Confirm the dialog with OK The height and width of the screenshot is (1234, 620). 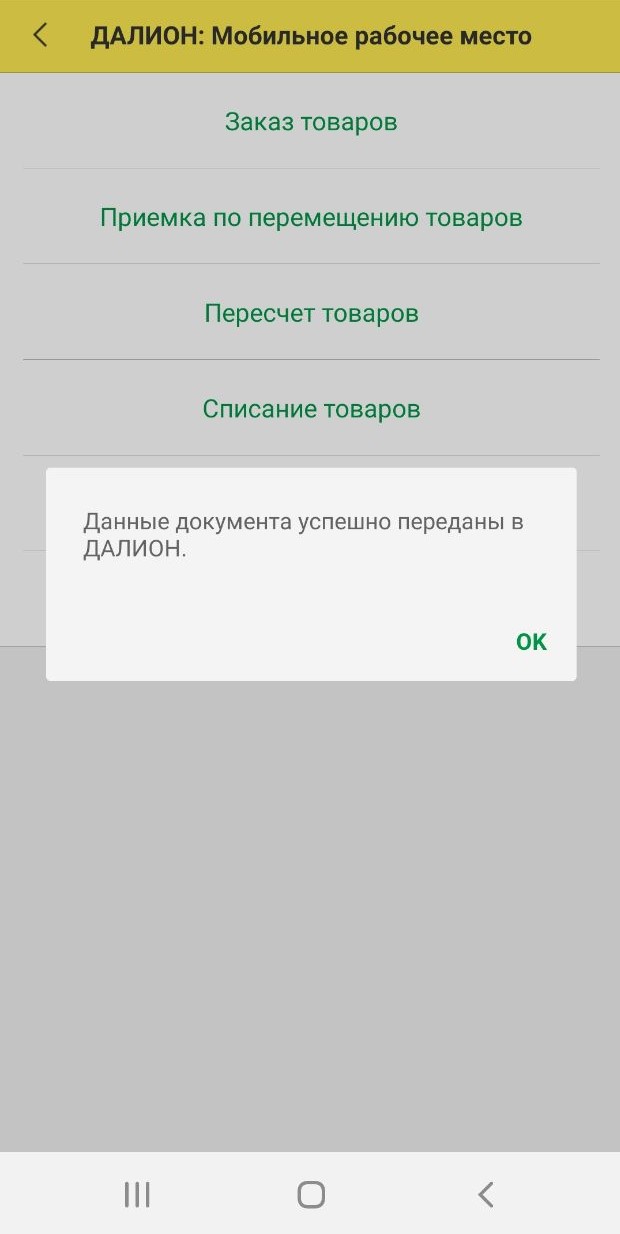pyautogui.click(x=531, y=642)
